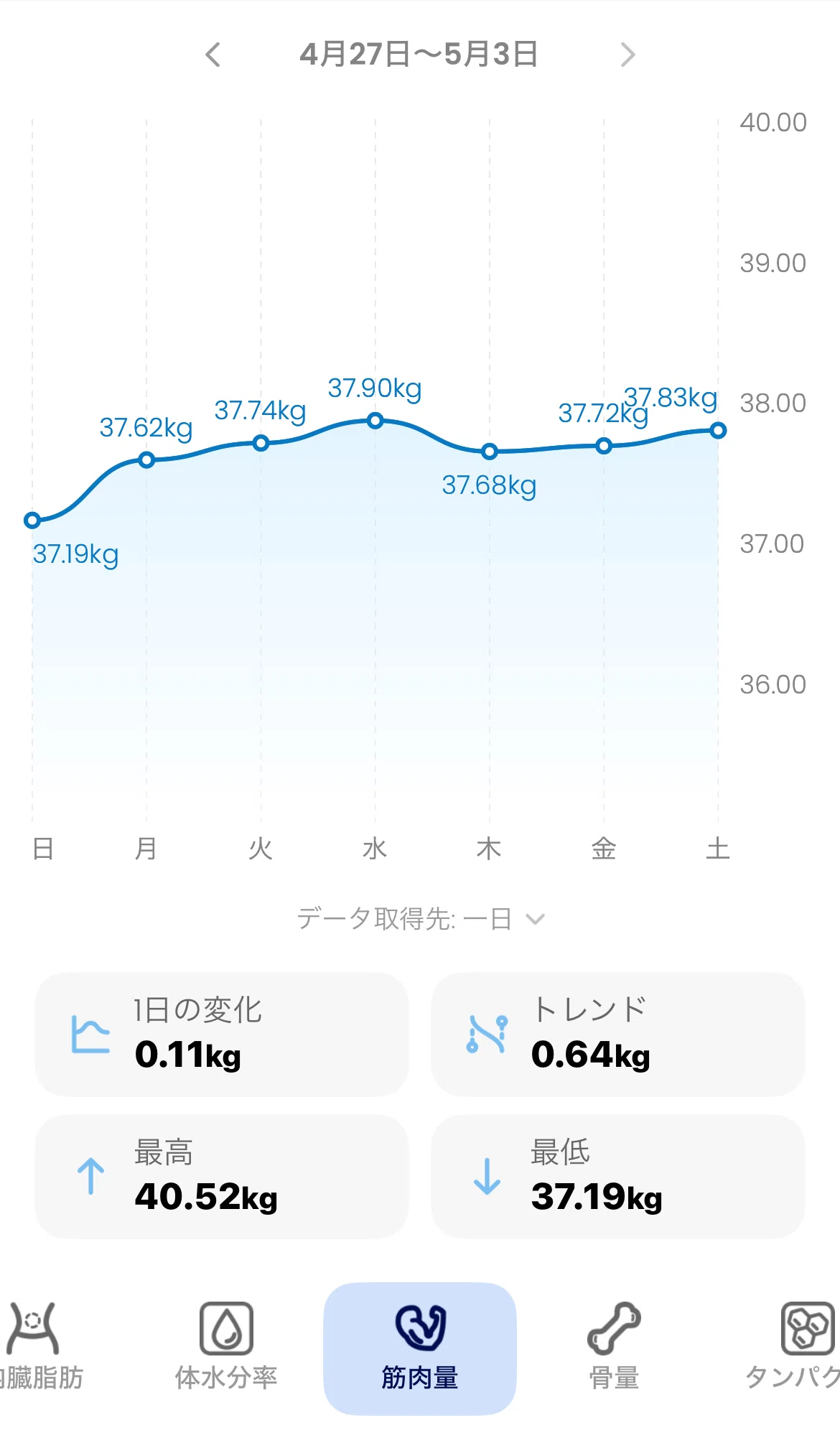The image size is (840, 1433).
Task: Tap the 37.90kg data point on Wednesday
Action: 375,421
